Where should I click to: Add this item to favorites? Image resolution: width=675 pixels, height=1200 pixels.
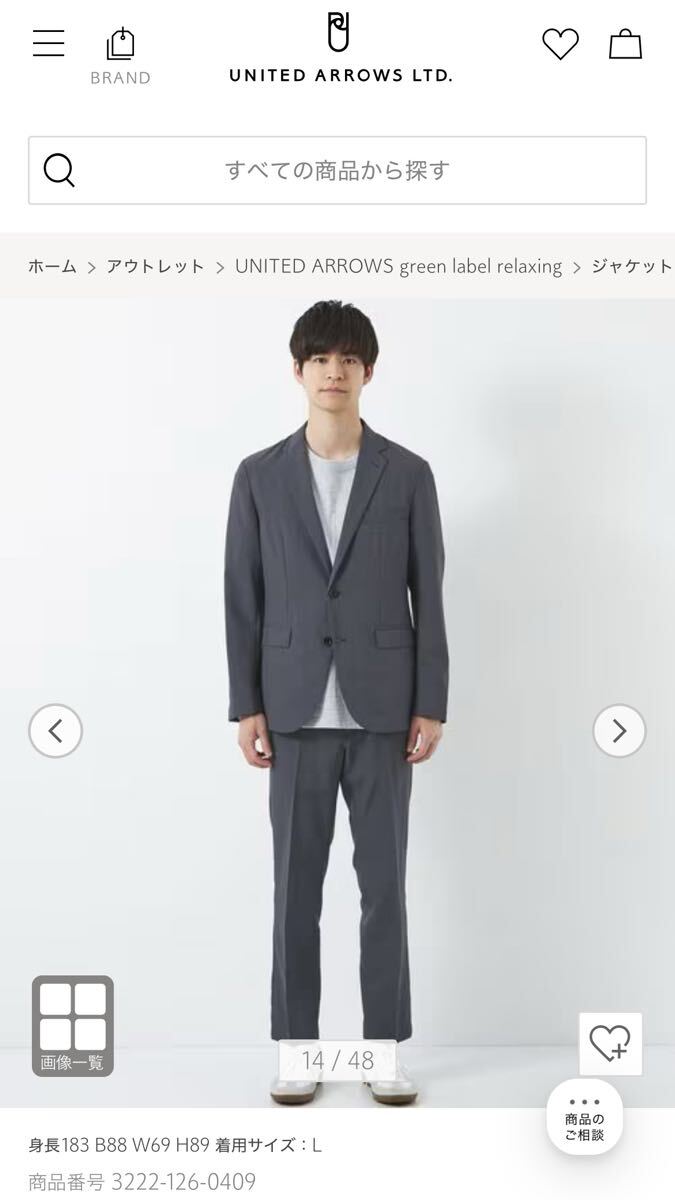click(610, 1044)
